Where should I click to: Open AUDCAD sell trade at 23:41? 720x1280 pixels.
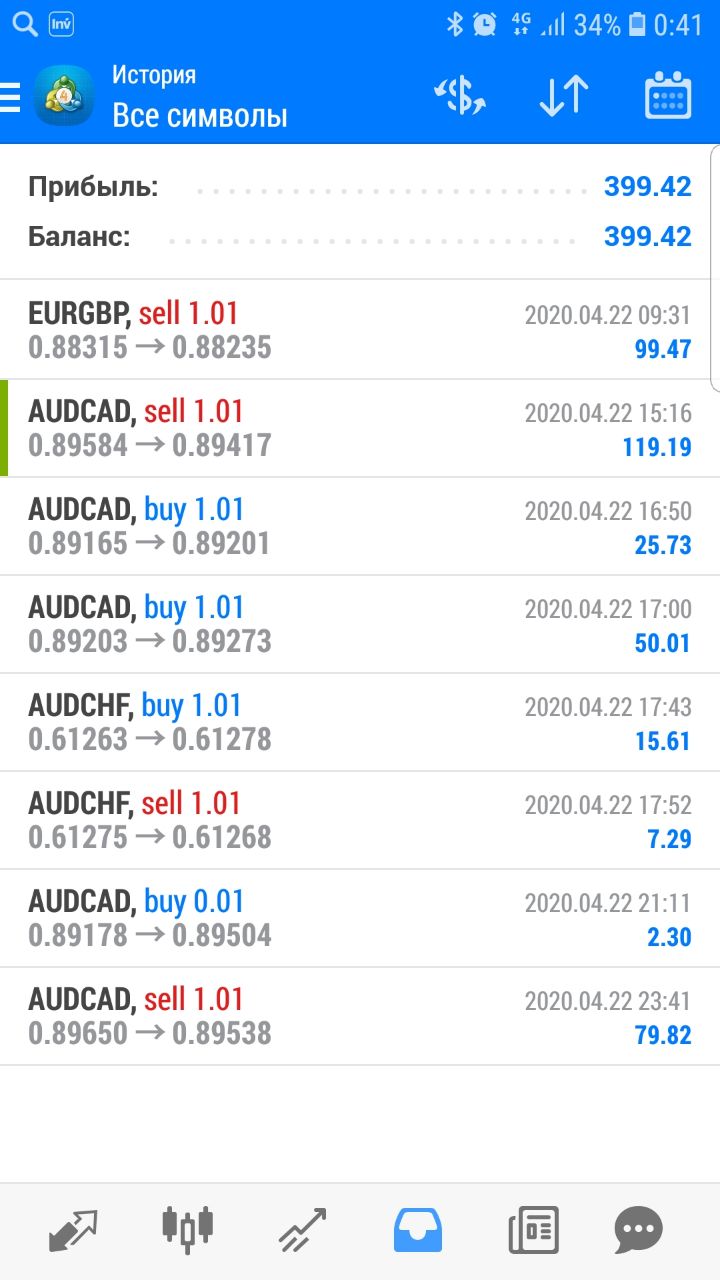pos(360,1016)
